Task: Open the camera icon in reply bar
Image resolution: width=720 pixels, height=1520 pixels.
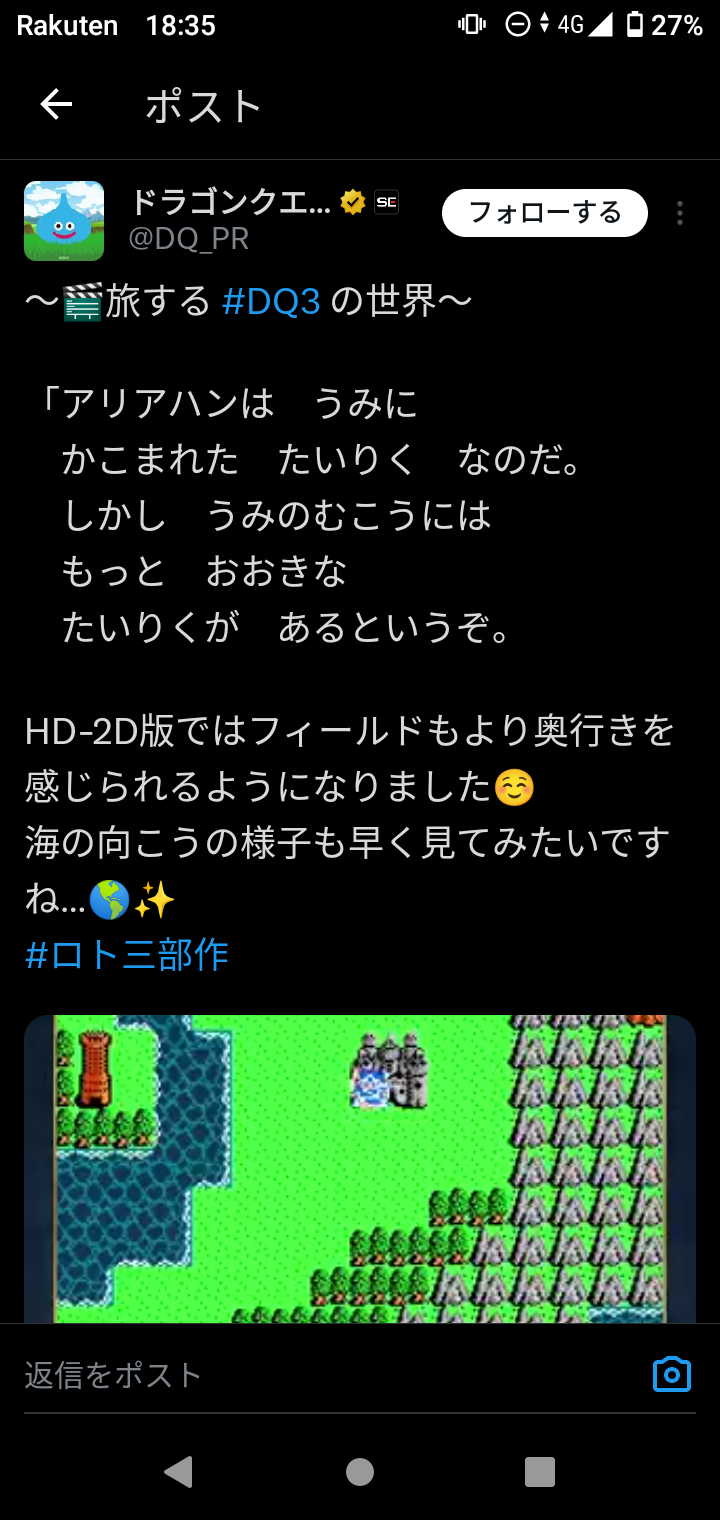Action: tap(672, 1374)
